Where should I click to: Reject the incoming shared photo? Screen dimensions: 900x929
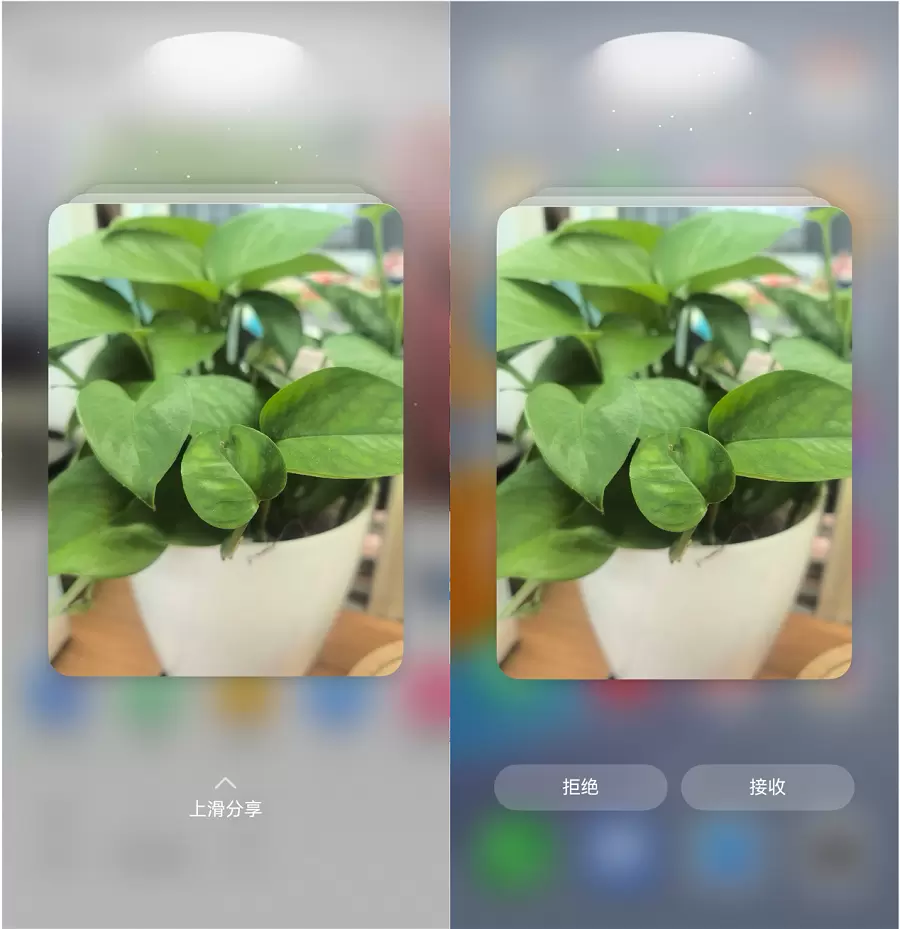pos(580,787)
